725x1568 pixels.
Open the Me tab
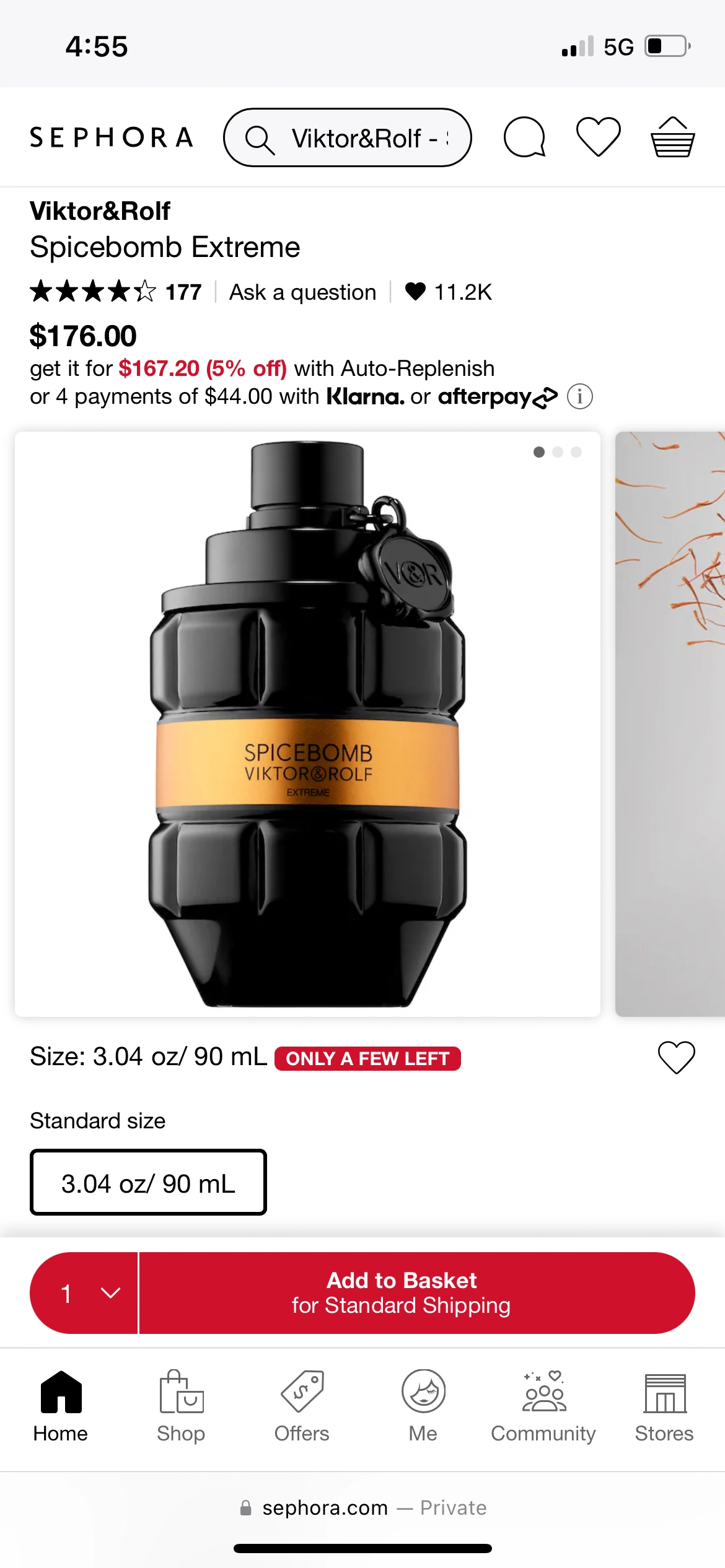pyautogui.click(x=423, y=1407)
